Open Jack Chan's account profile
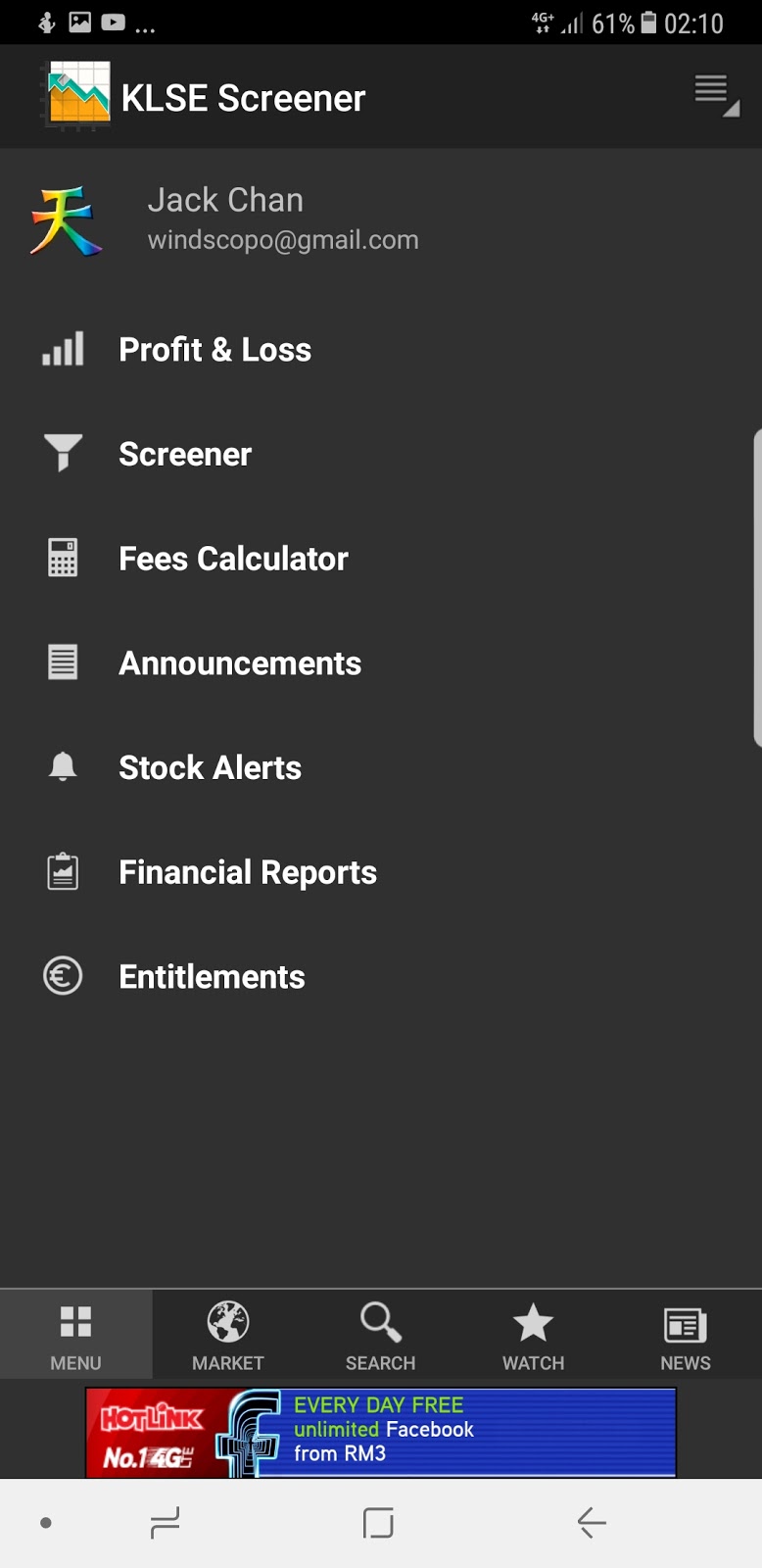The width and height of the screenshot is (762, 1568). (x=225, y=220)
